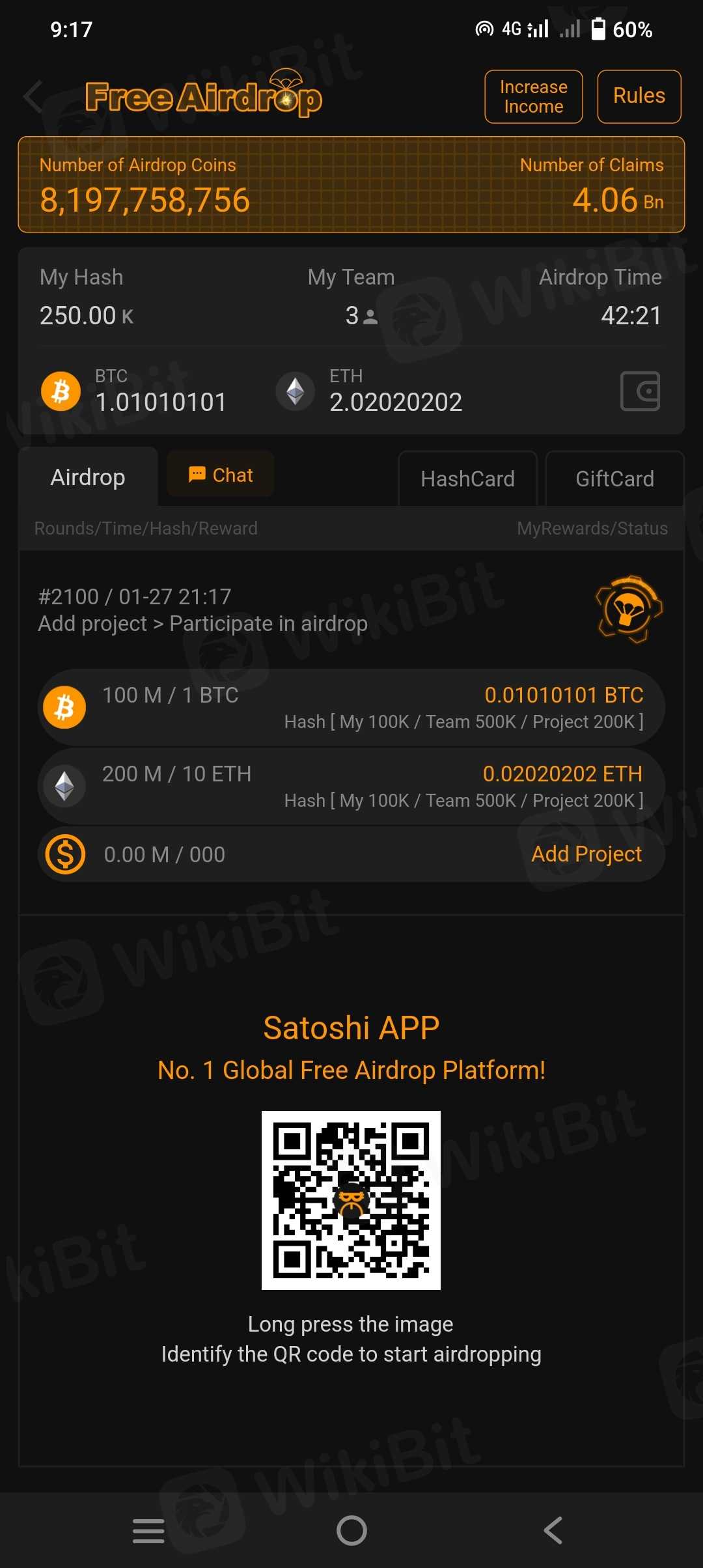This screenshot has width=703, height=1568.
Task: Tap Add Project
Action: coord(586,854)
